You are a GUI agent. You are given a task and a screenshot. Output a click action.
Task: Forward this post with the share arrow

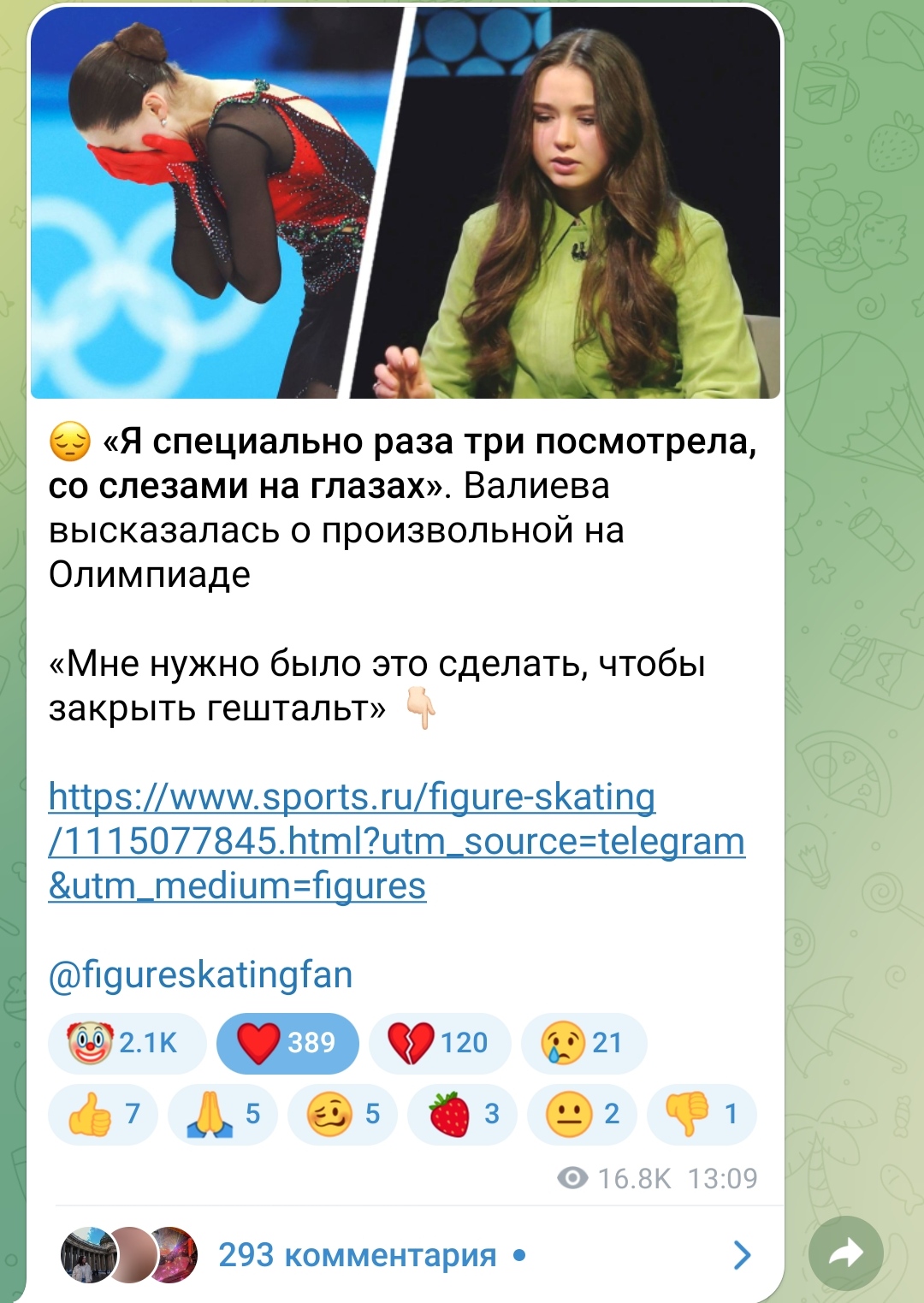pos(845,1253)
